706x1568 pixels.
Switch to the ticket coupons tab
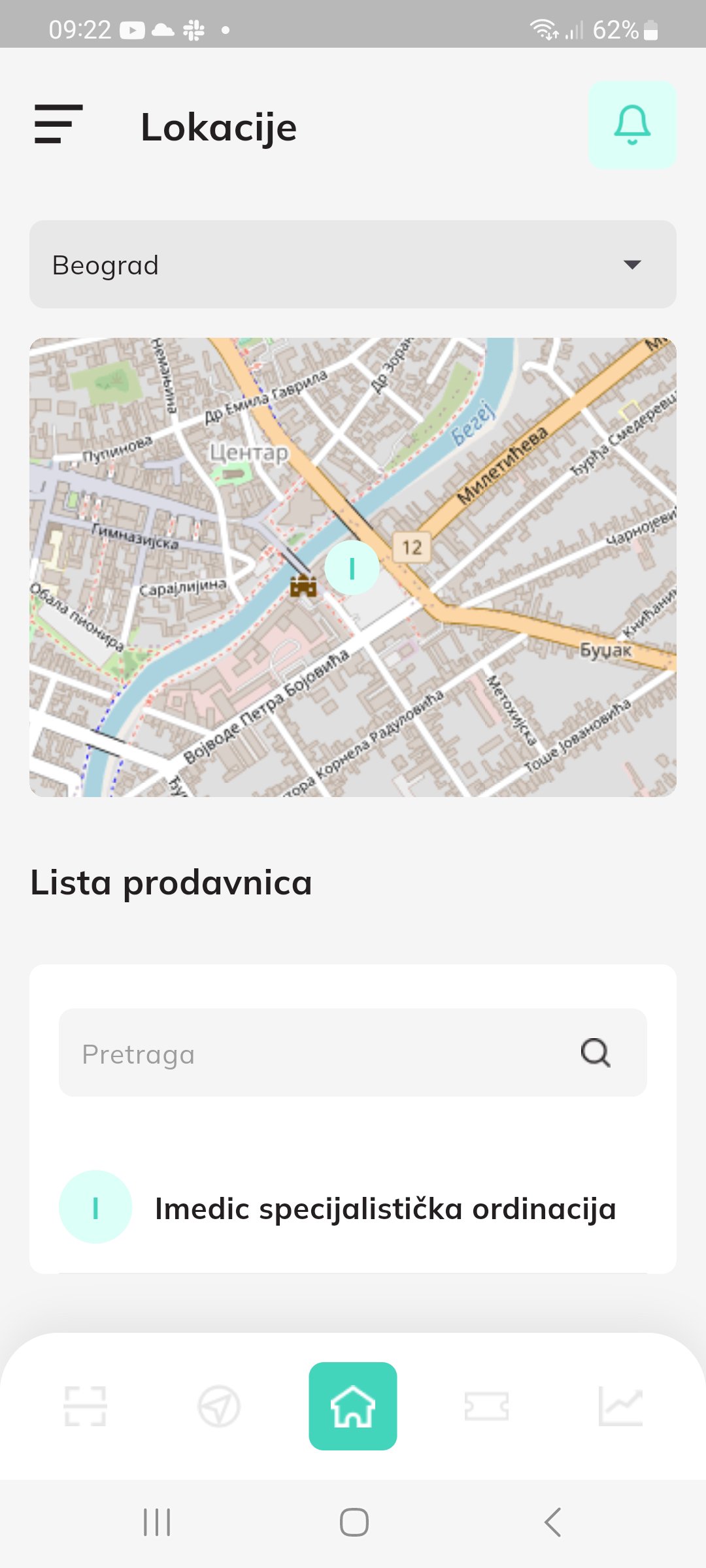pos(486,1406)
